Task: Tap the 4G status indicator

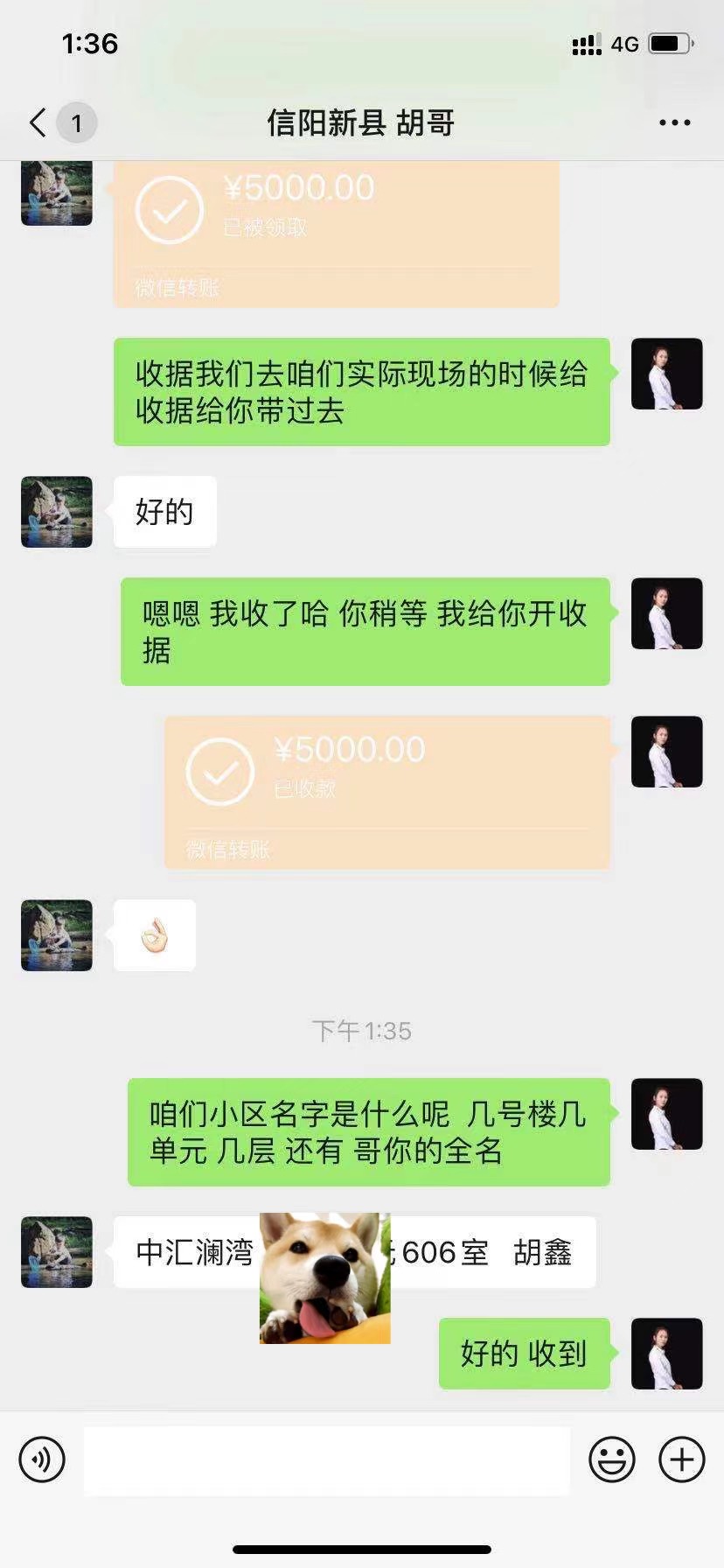Action: click(623, 44)
